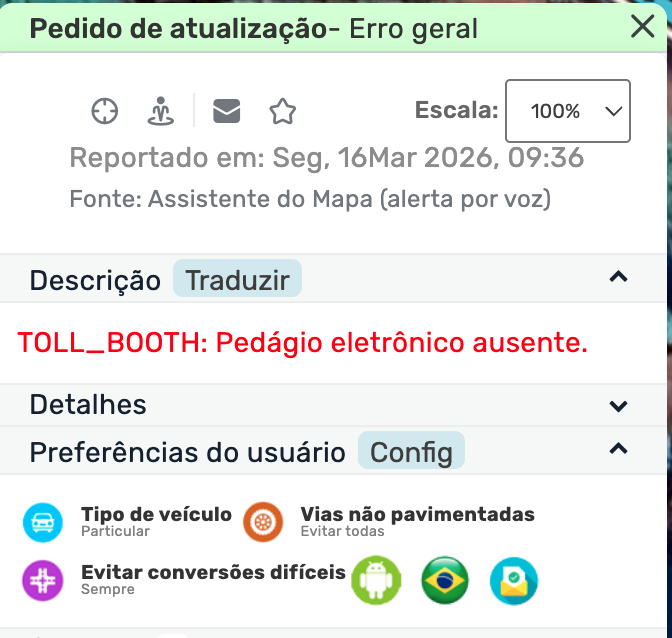This screenshot has width=672, height=638.
Task: Tap the envelope message icon
Action: (227, 111)
